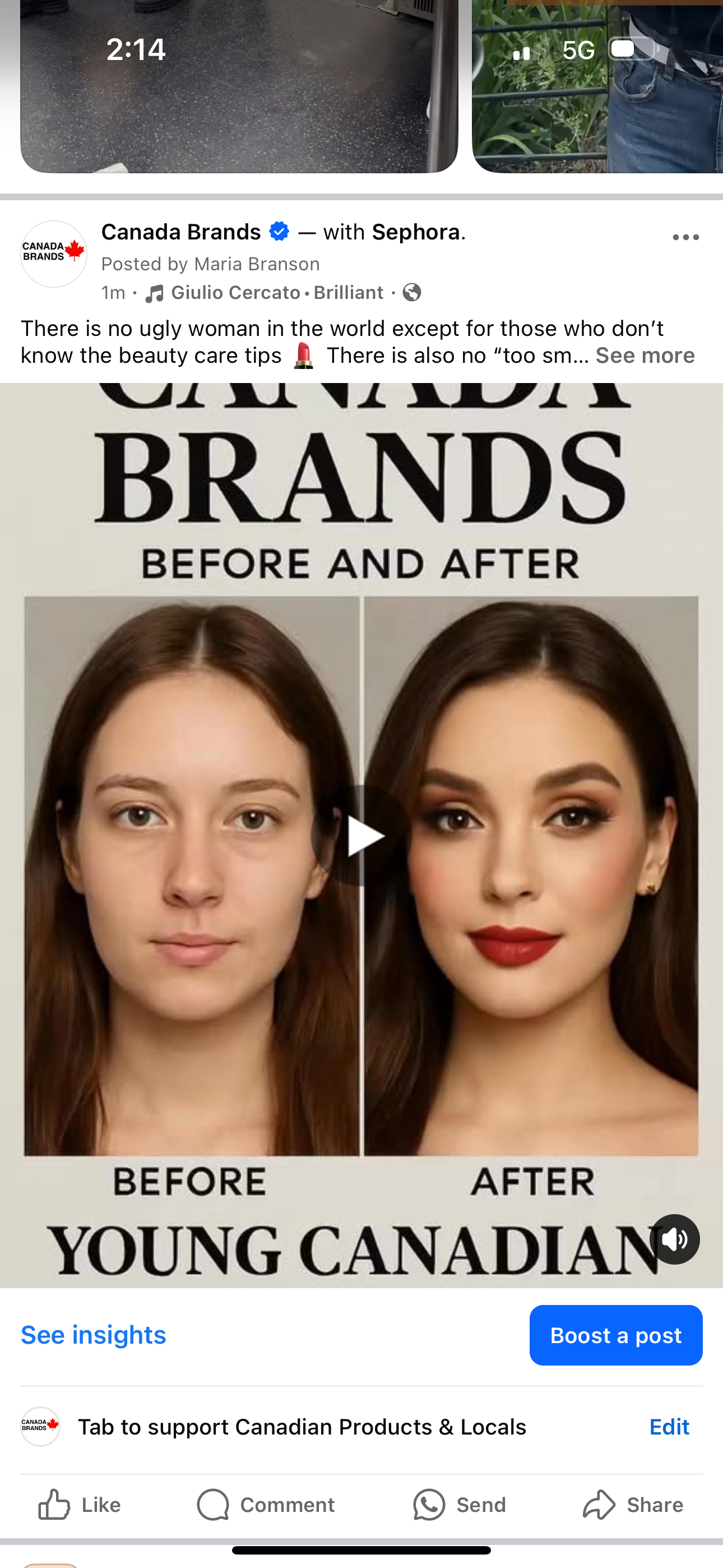Open the tagged Sephora page
The width and height of the screenshot is (723, 1568).
pyautogui.click(x=416, y=232)
